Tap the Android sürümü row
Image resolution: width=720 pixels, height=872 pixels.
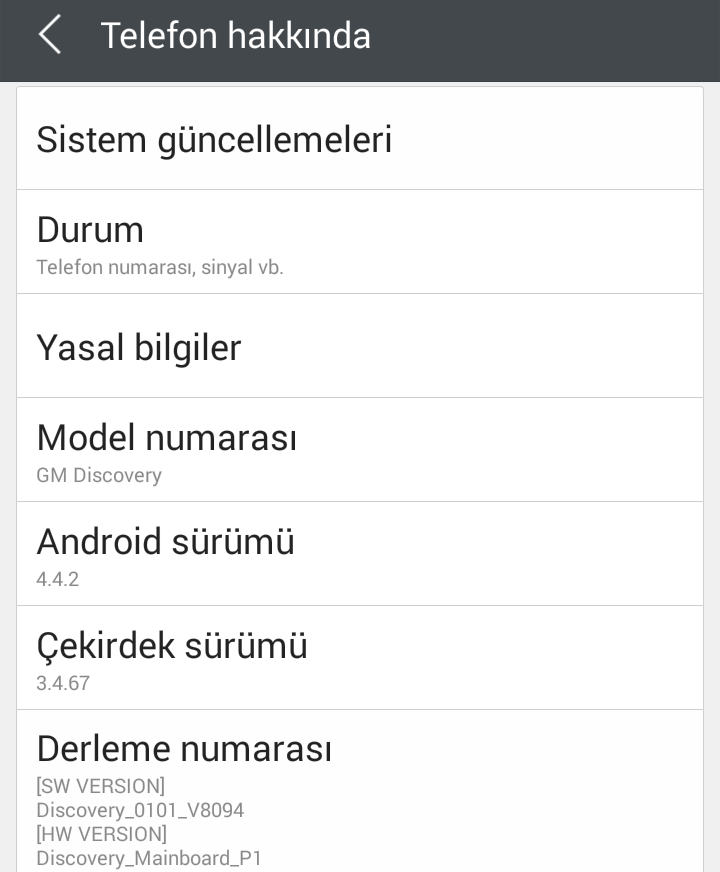[x=360, y=555]
